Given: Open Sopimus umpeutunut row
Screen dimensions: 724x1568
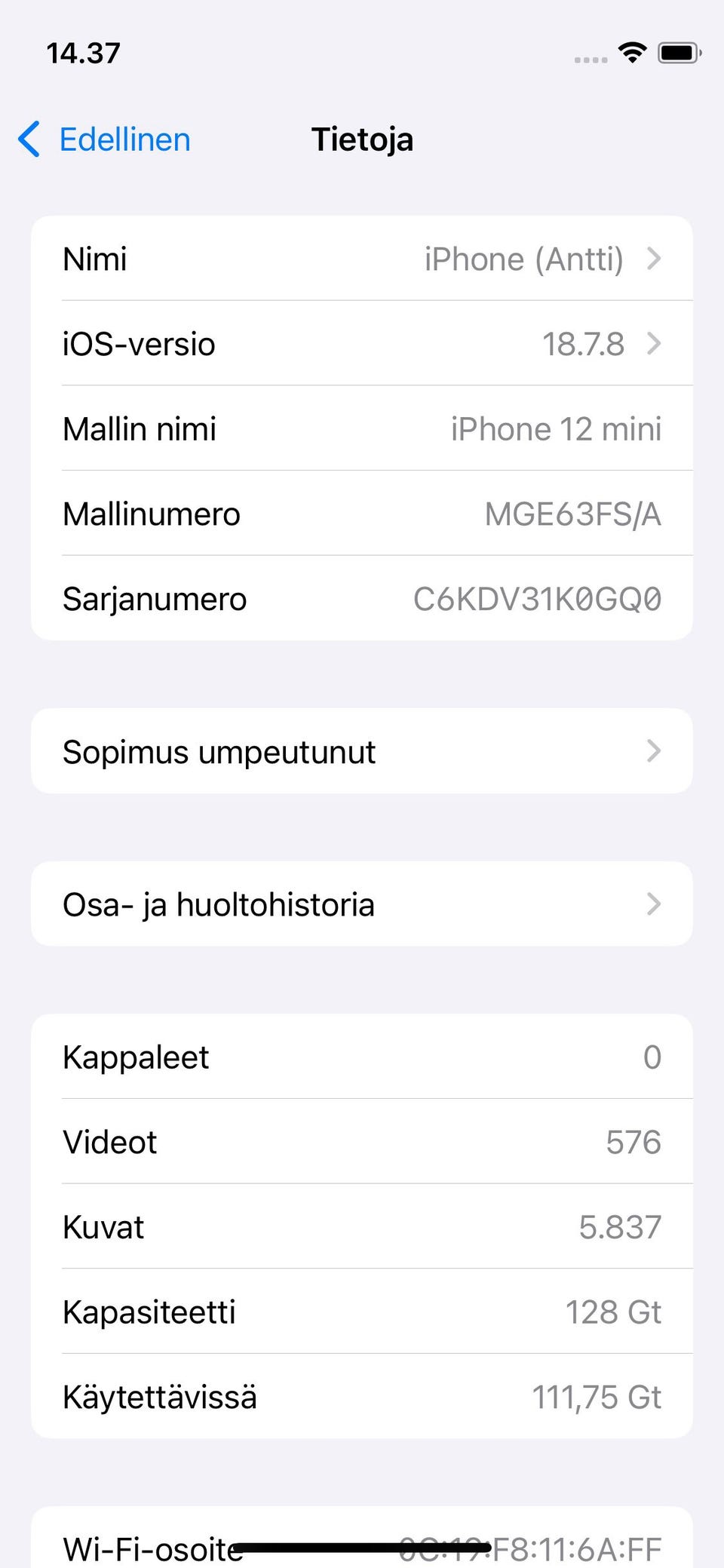Looking at the screenshot, I should [x=362, y=751].
